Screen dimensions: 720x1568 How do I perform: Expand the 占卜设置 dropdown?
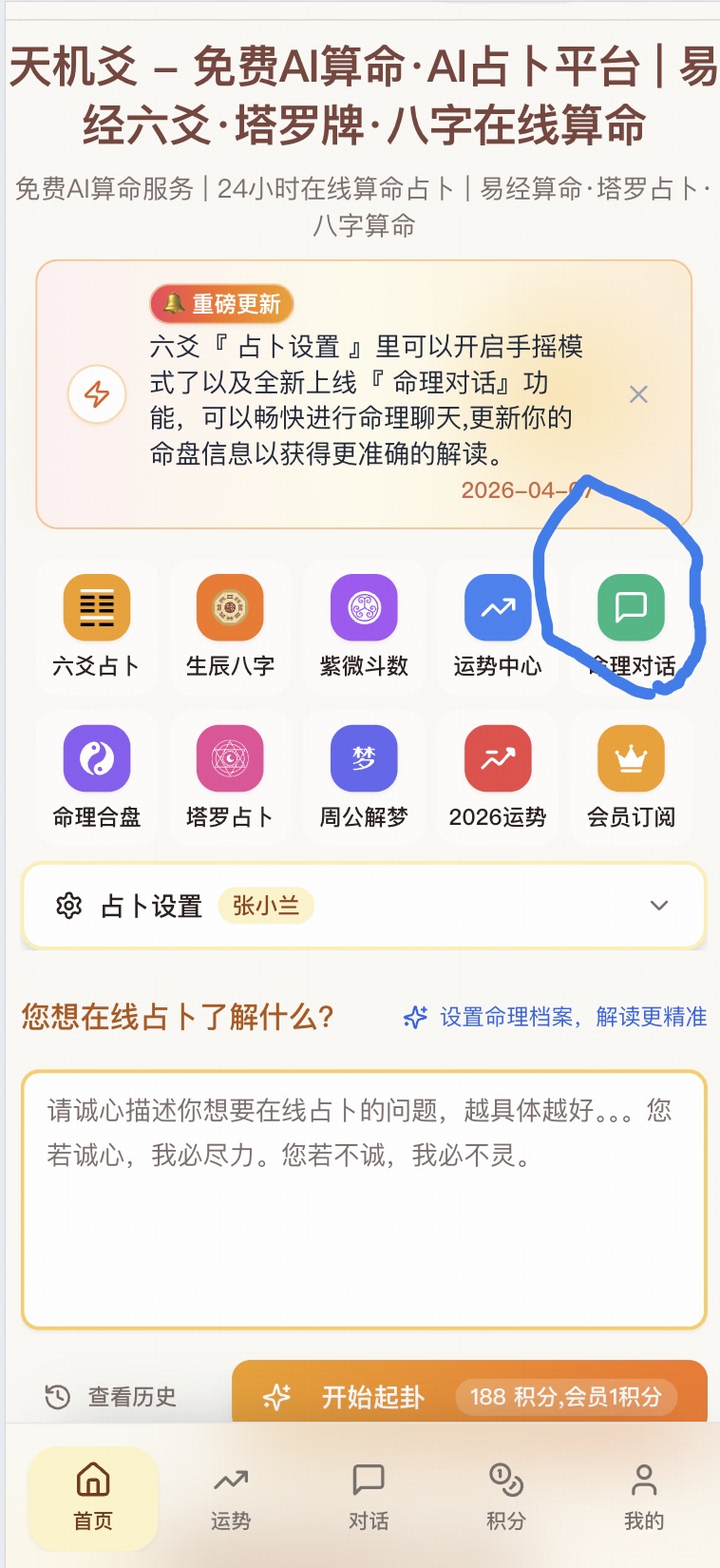[x=658, y=906]
